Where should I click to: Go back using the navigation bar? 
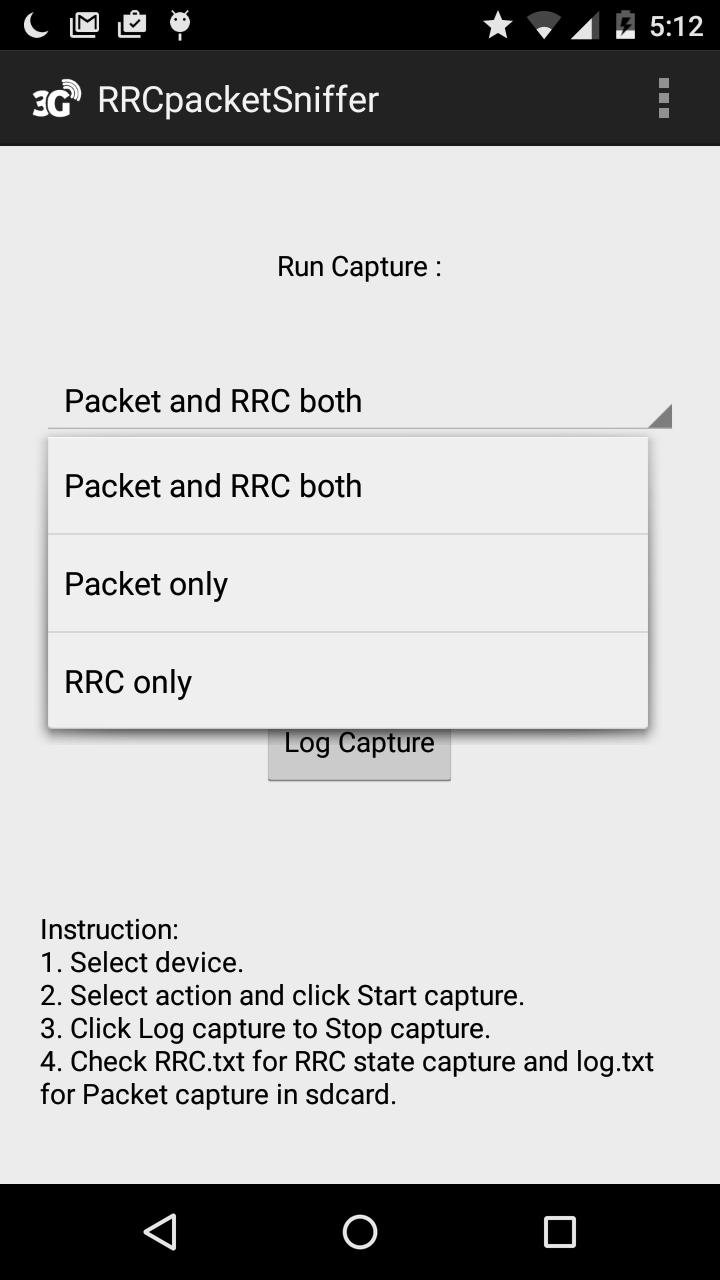[x=160, y=1232]
